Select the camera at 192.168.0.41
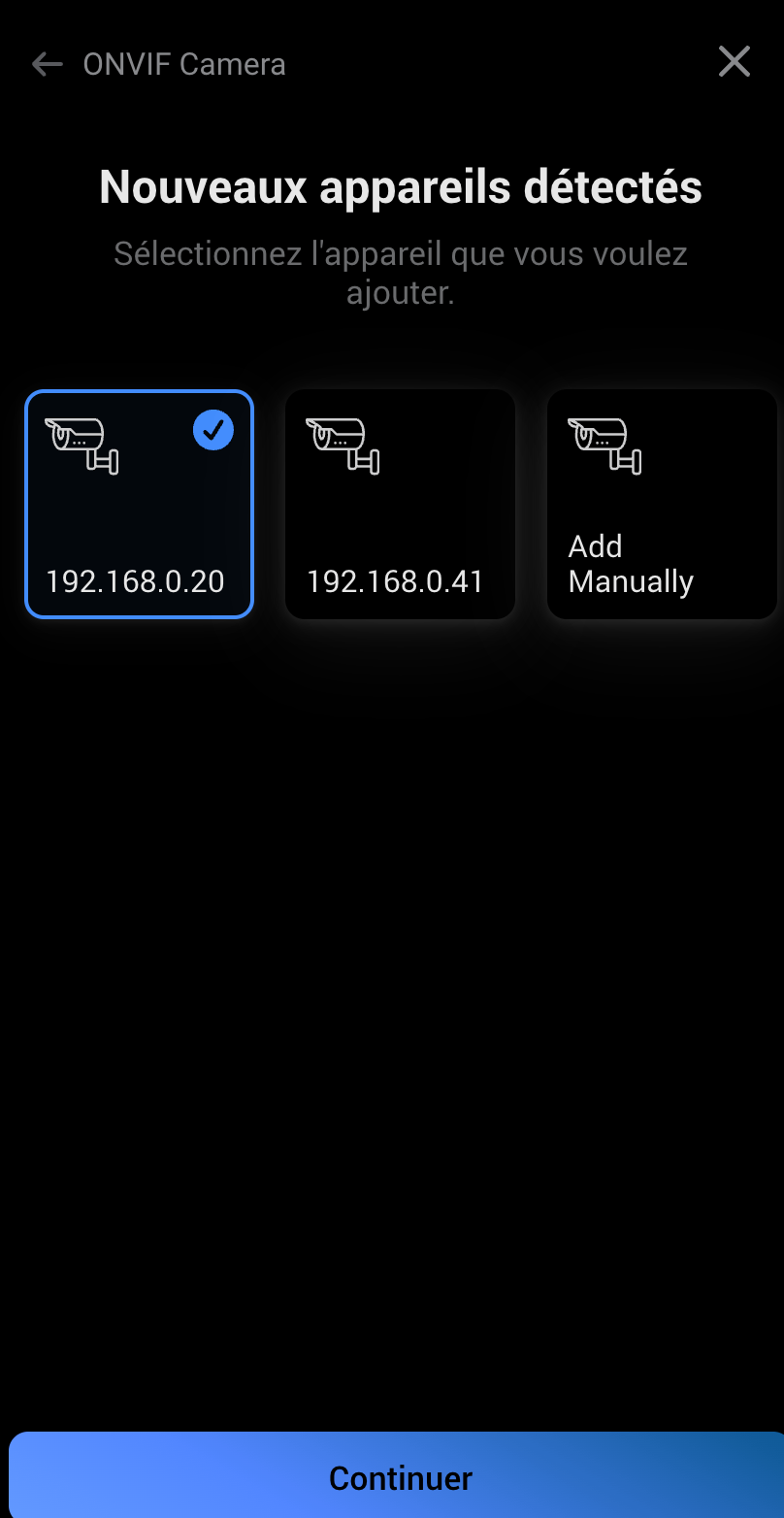The image size is (784, 1518). click(x=400, y=504)
